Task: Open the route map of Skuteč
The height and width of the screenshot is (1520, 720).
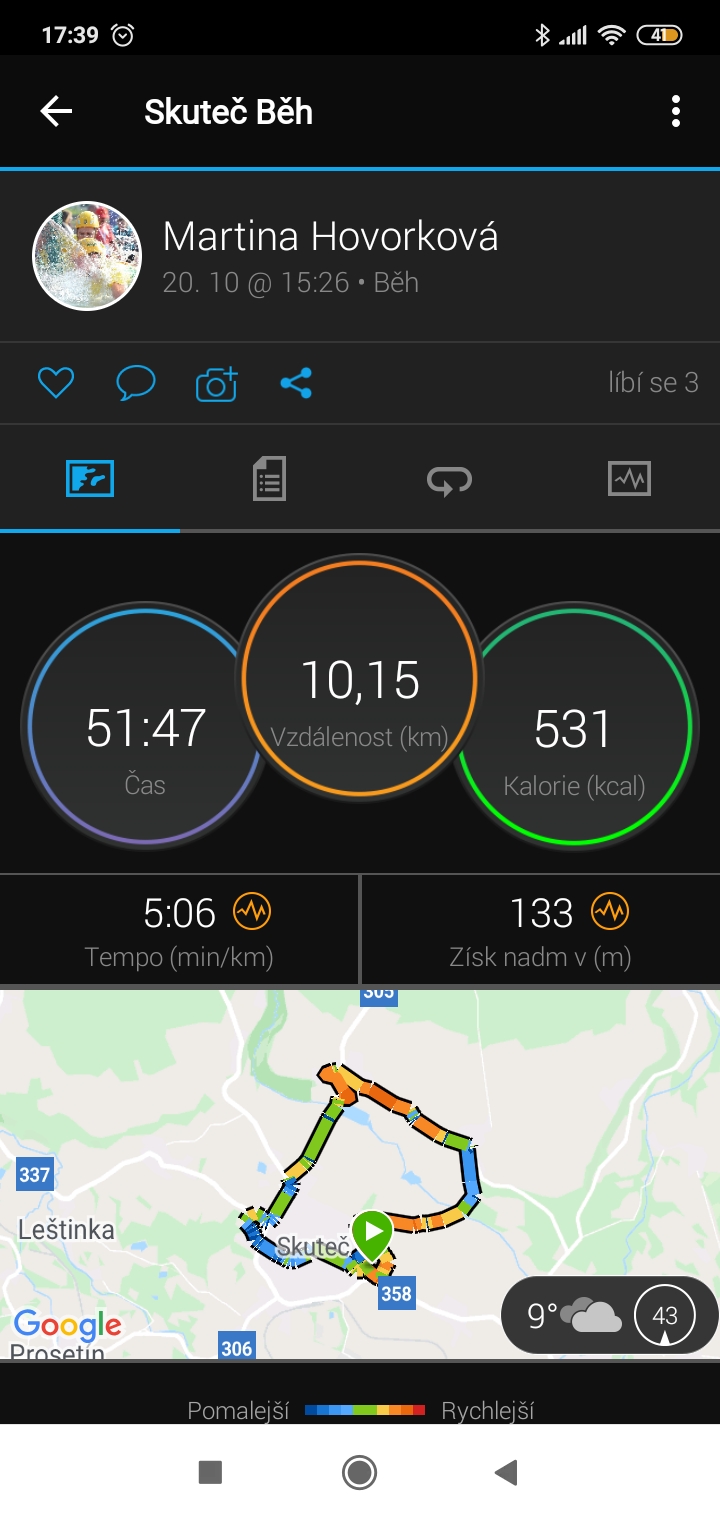Action: coord(360,1174)
